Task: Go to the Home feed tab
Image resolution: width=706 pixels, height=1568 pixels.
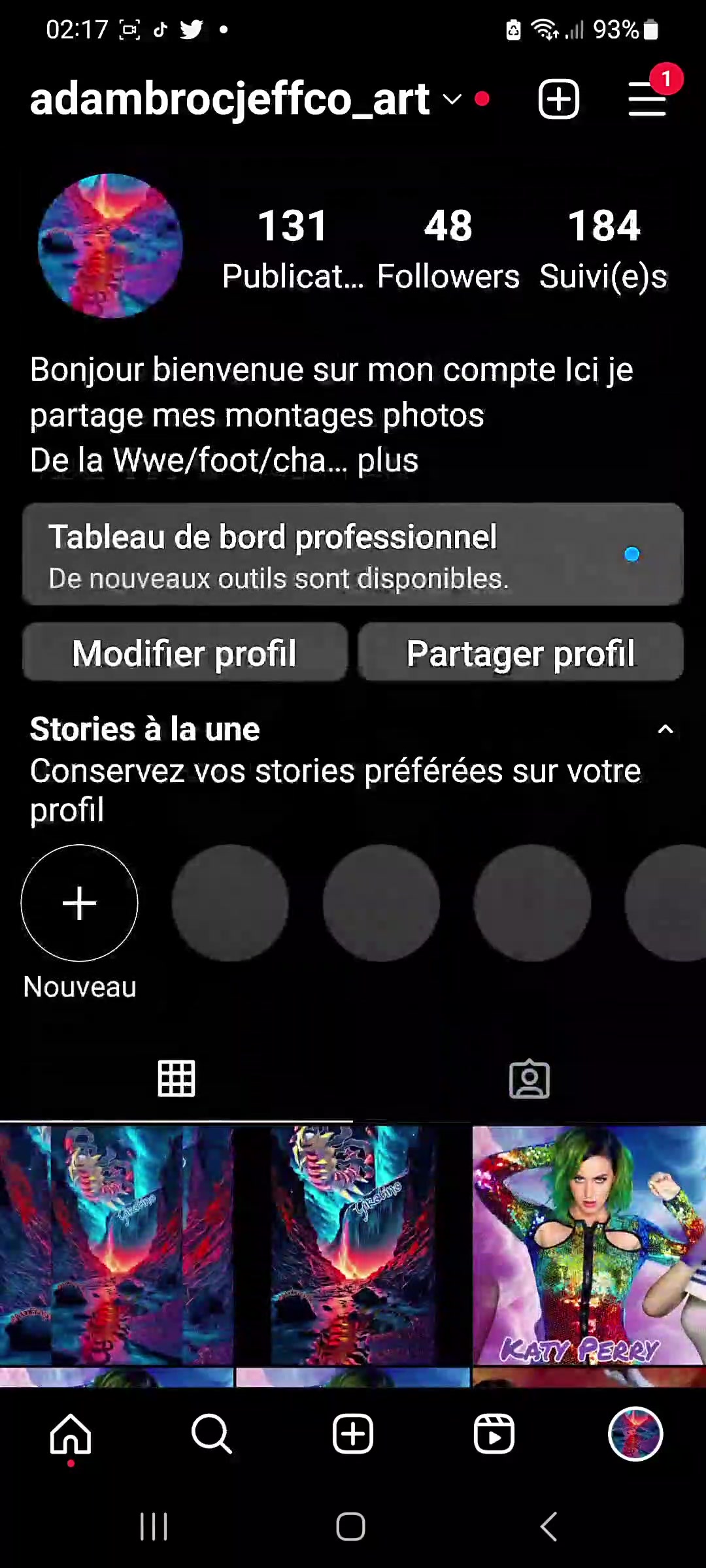Action: click(x=71, y=1435)
